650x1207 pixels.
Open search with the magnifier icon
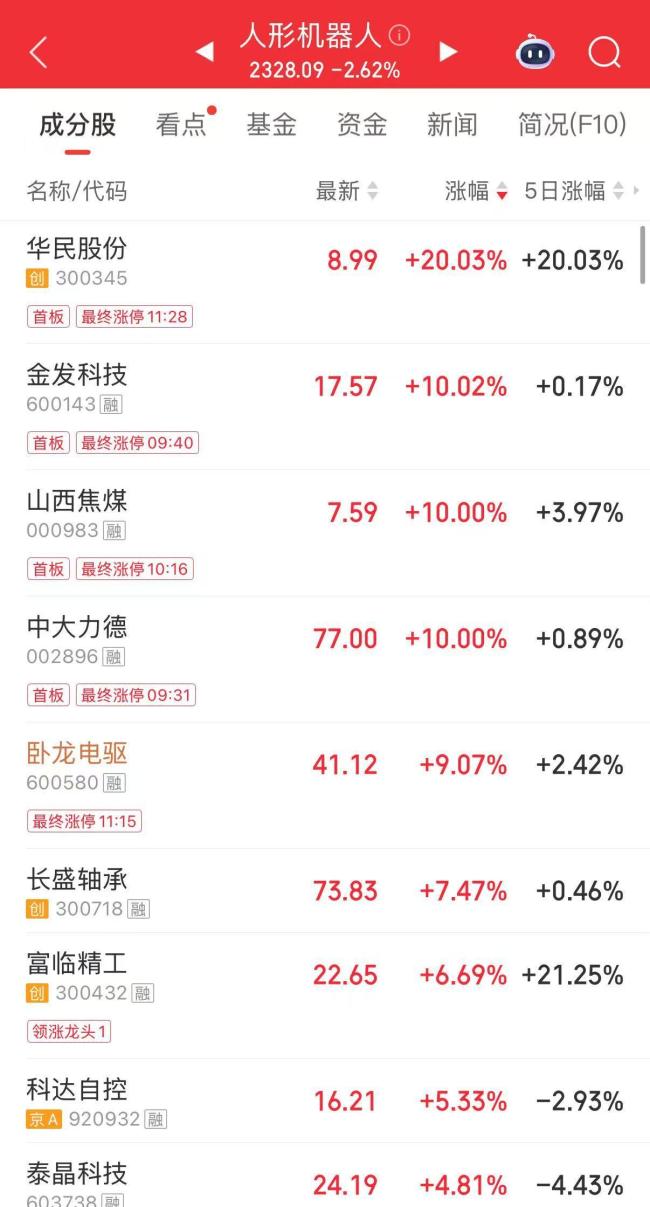point(604,52)
